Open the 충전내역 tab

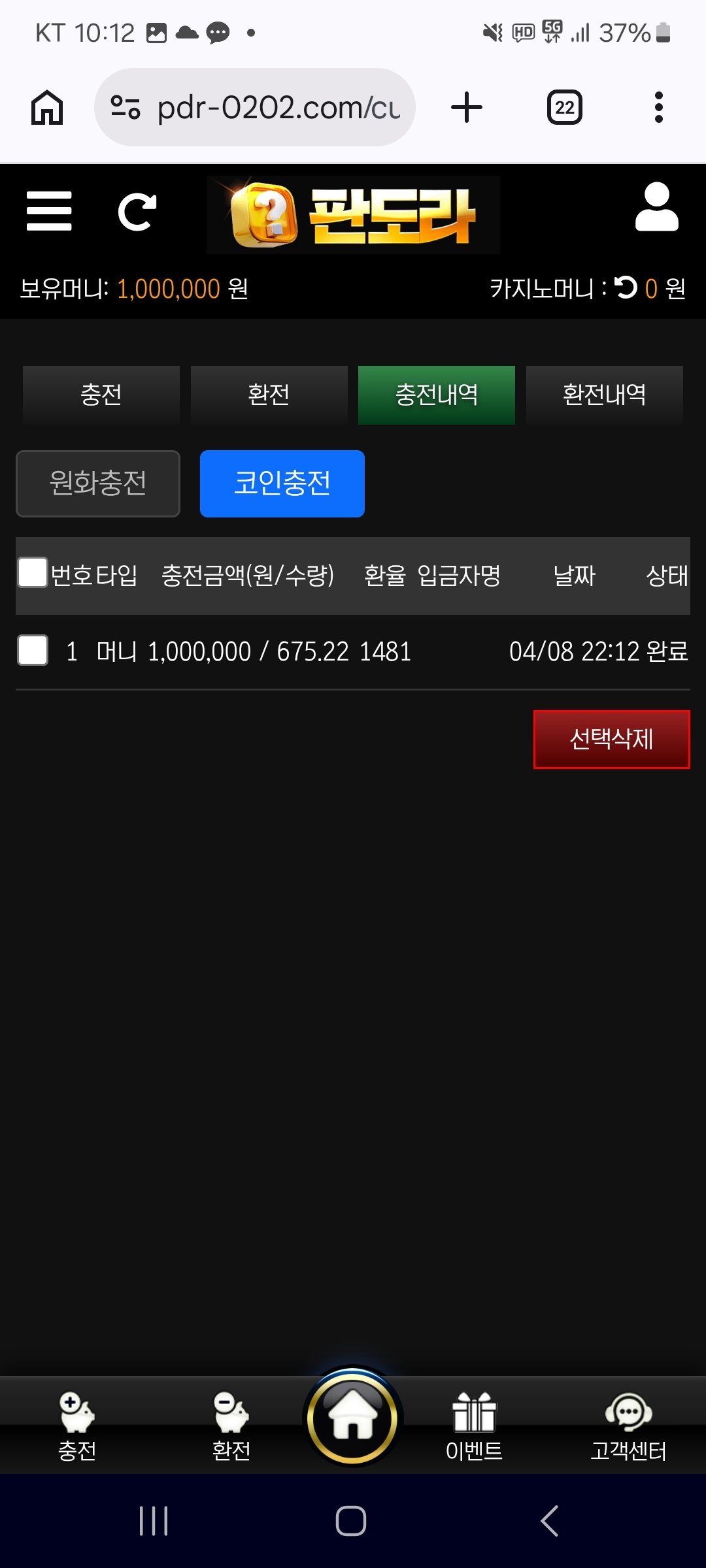pyautogui.click(x=436, y=395)
